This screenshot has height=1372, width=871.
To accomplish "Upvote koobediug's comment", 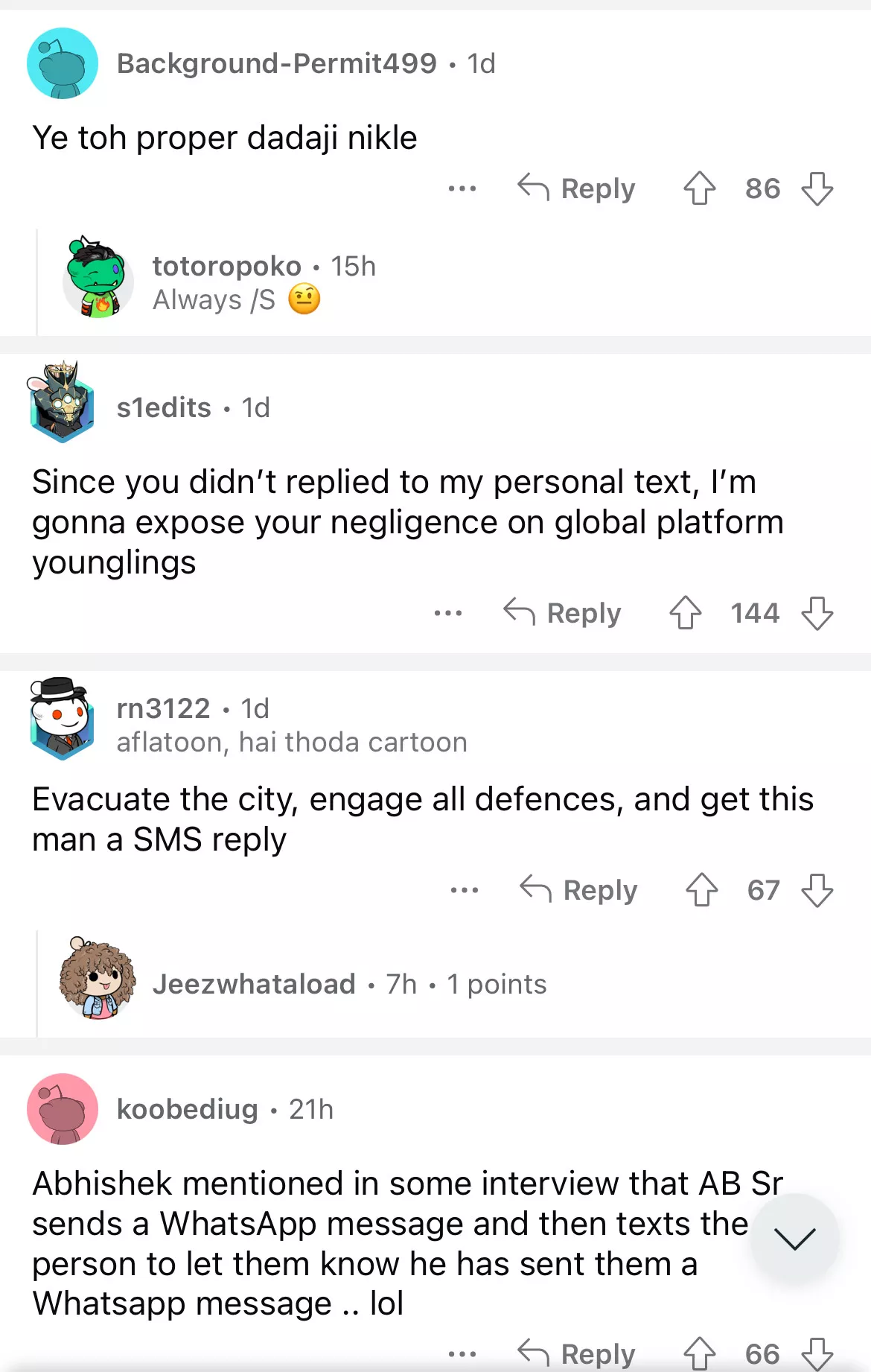I will click(699, 1353).
